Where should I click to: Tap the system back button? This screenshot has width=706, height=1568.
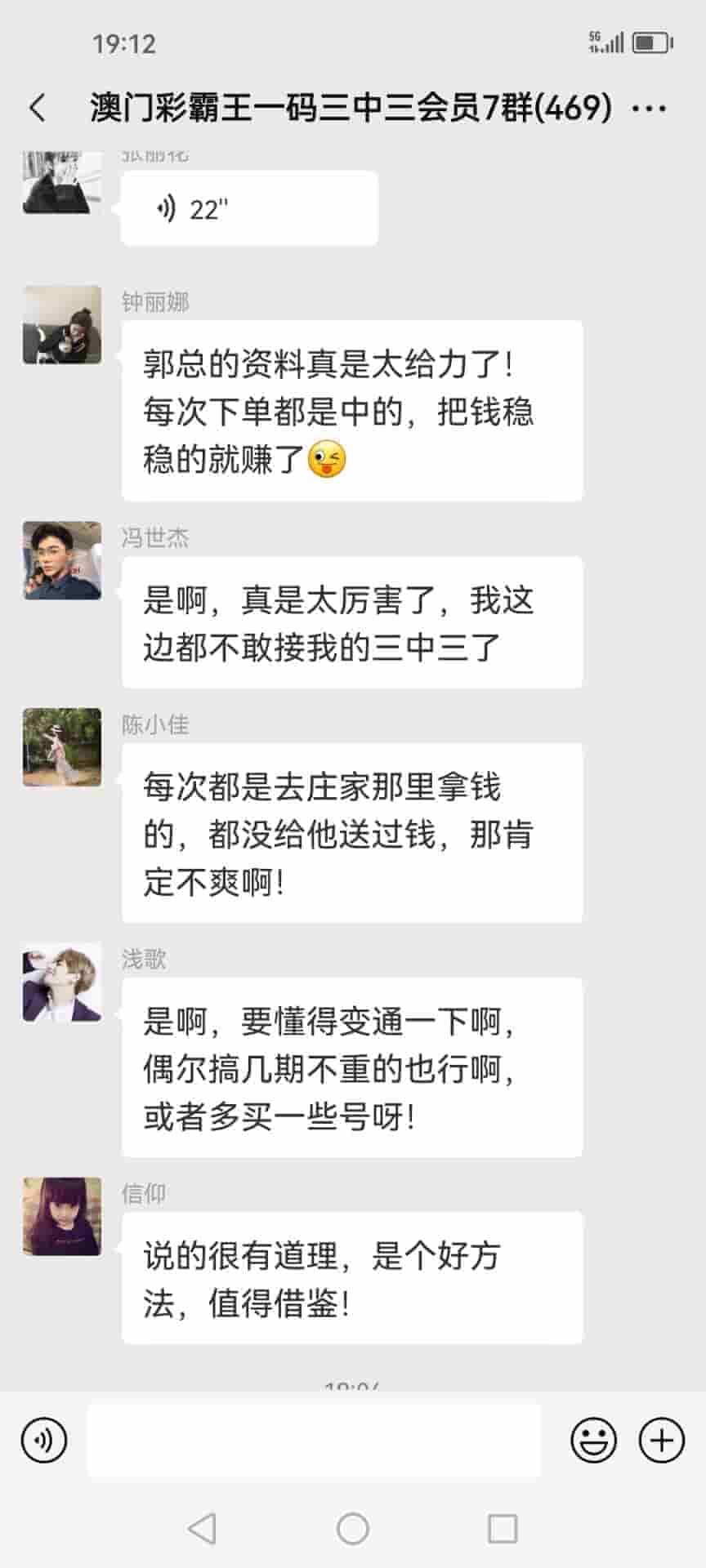click(x=202, y=1529)
